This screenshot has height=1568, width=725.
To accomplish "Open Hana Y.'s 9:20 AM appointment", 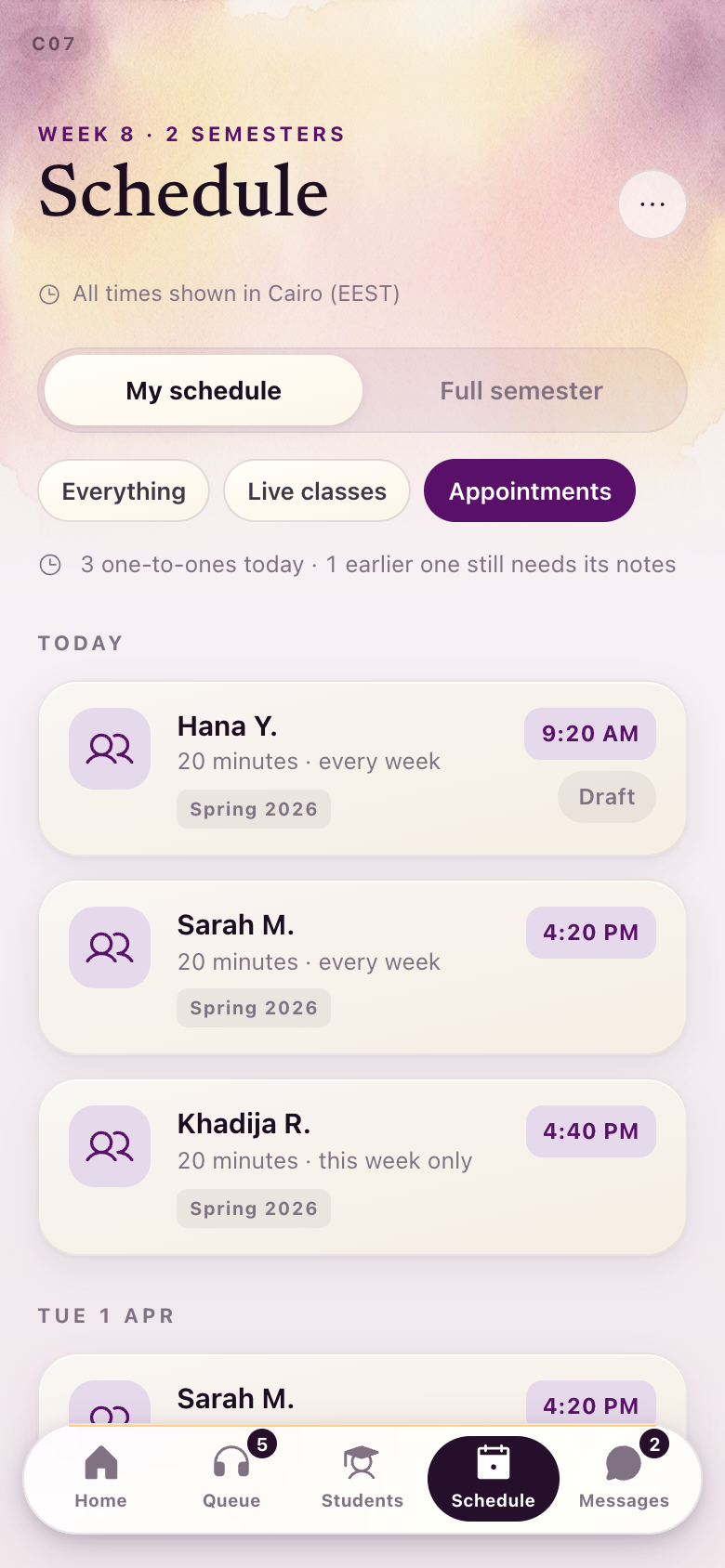I will click(x=362, y=768).
